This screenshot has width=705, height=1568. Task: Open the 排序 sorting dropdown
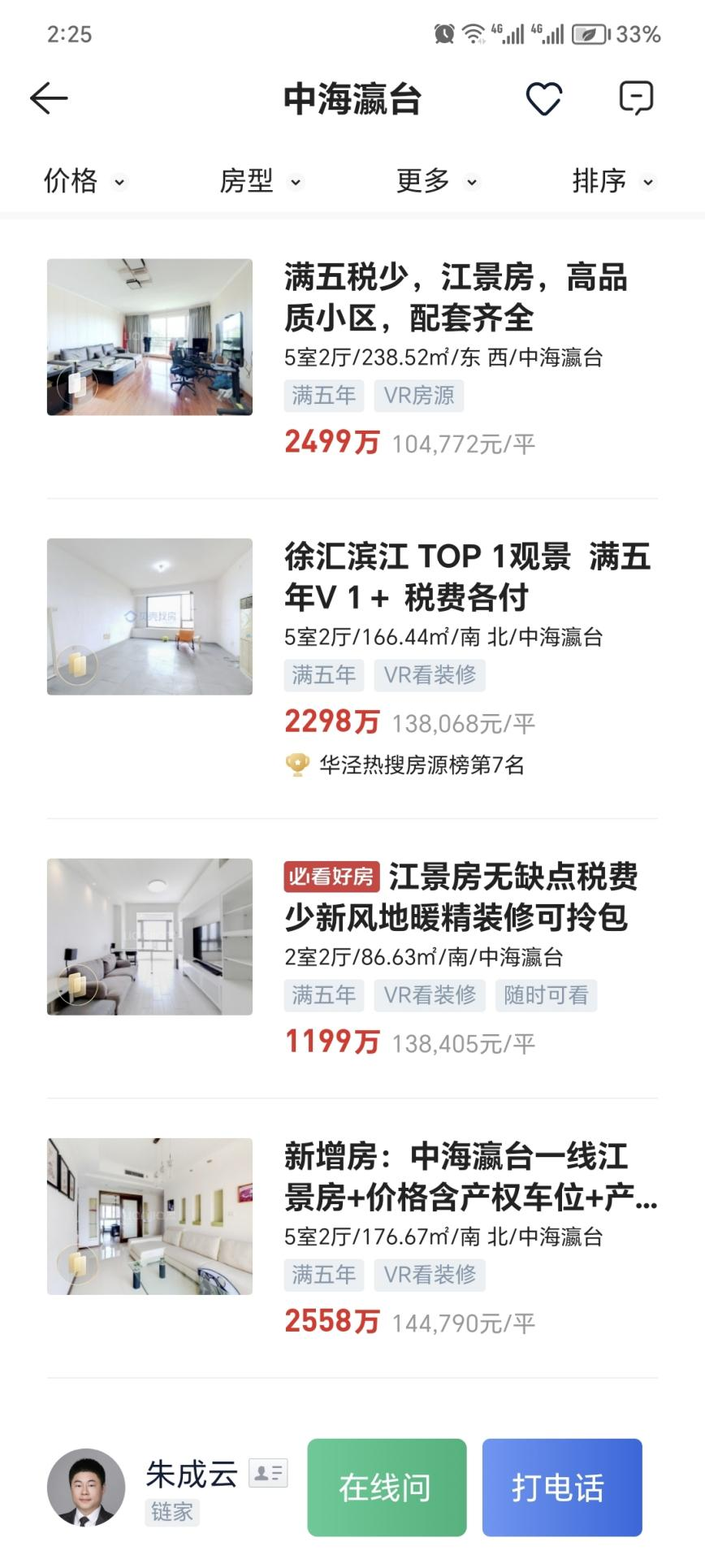pyautogui.click(x=612, y=180)
